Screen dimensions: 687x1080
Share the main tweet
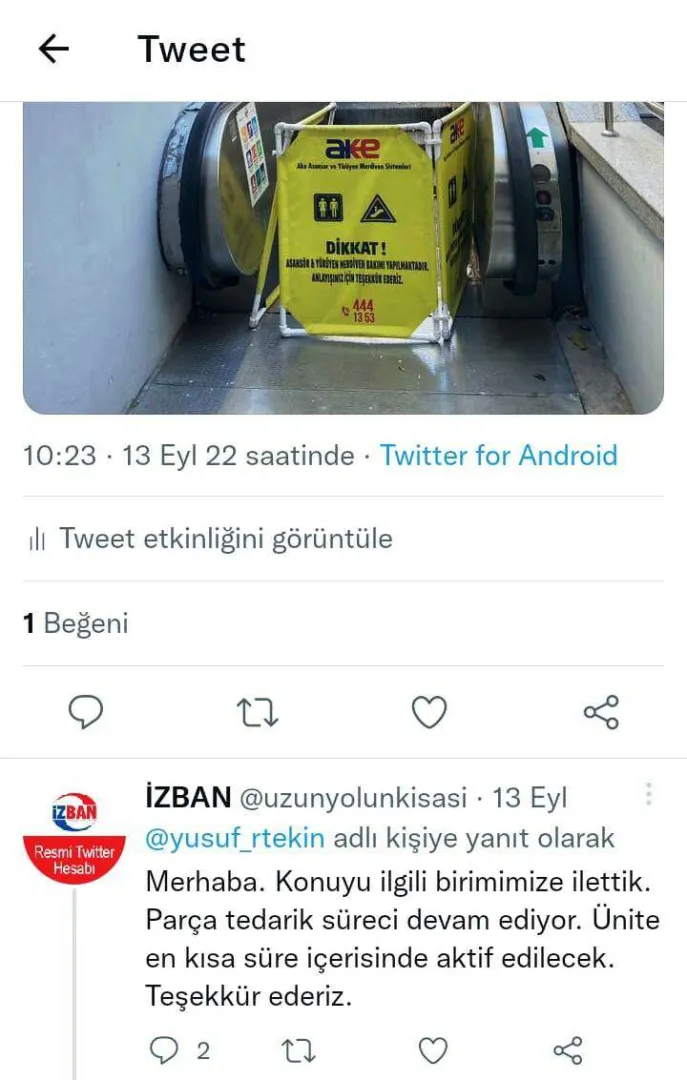(601, 712)
